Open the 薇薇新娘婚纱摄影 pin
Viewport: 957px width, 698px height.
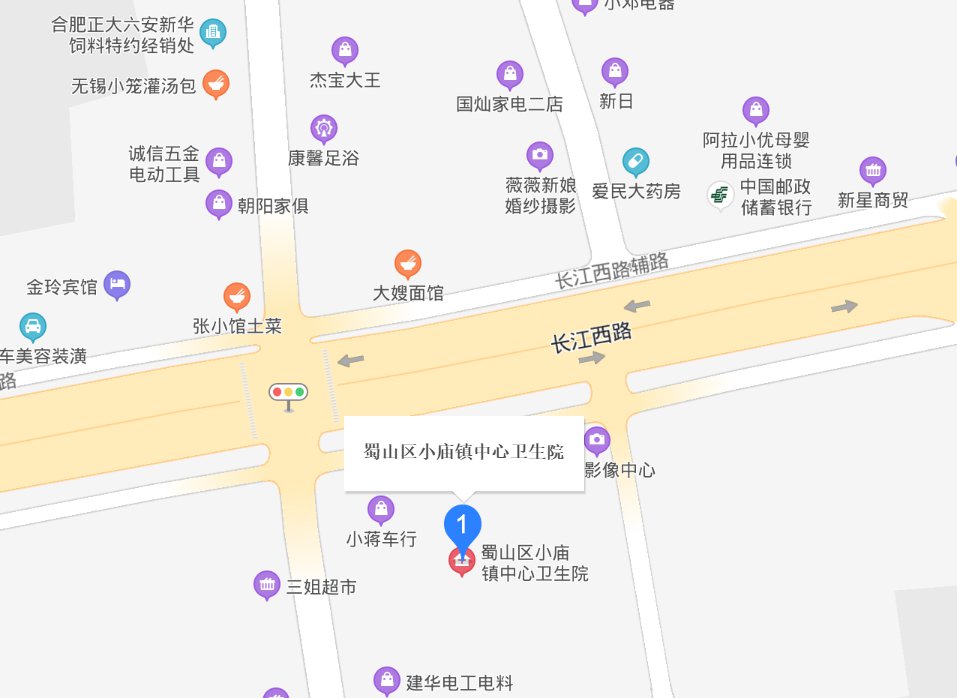pyautogui.click(x=540, y=155)
